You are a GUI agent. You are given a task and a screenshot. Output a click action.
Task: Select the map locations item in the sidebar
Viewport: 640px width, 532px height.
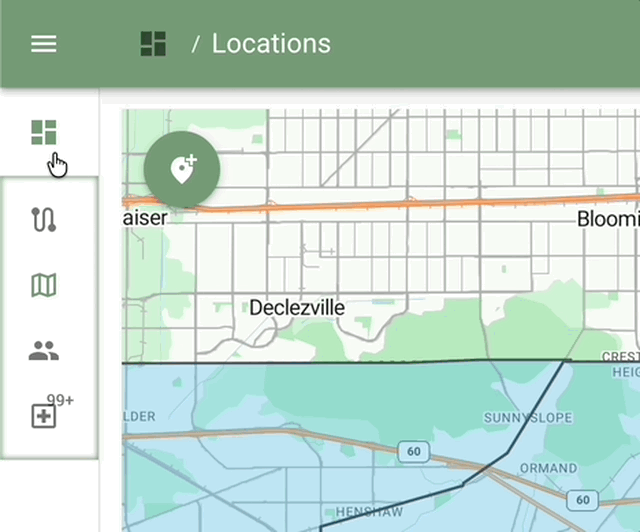pyautogui.click(x=44, y=286)
